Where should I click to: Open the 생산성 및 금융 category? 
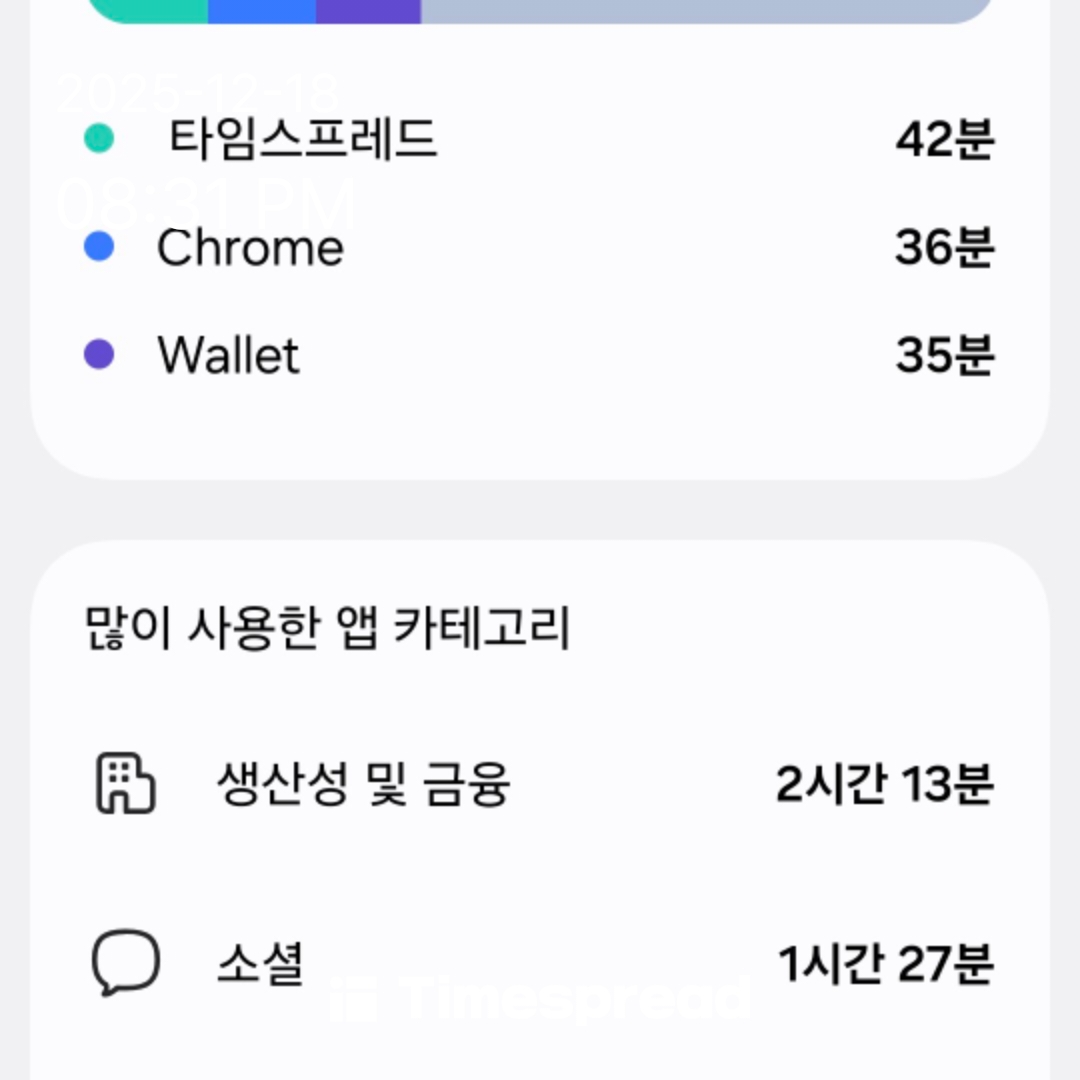pyautogui.click(x=363, y=784)
